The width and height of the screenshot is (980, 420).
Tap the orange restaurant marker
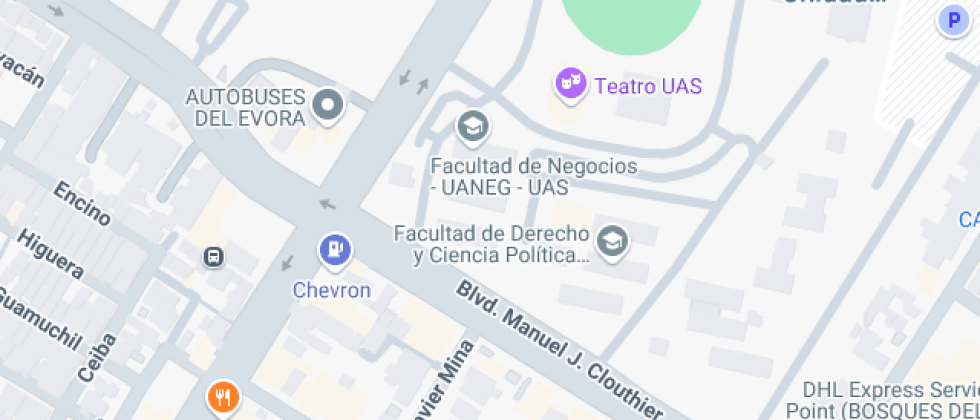click(222, 398)
